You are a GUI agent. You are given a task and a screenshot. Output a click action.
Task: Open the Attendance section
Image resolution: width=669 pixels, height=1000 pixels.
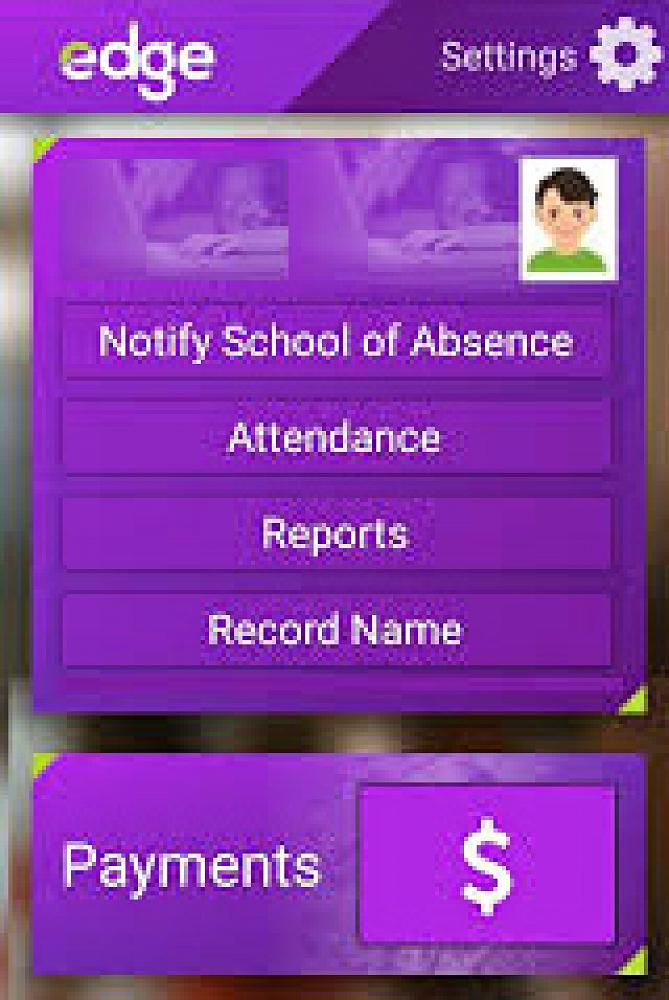(x=336, y=438)
